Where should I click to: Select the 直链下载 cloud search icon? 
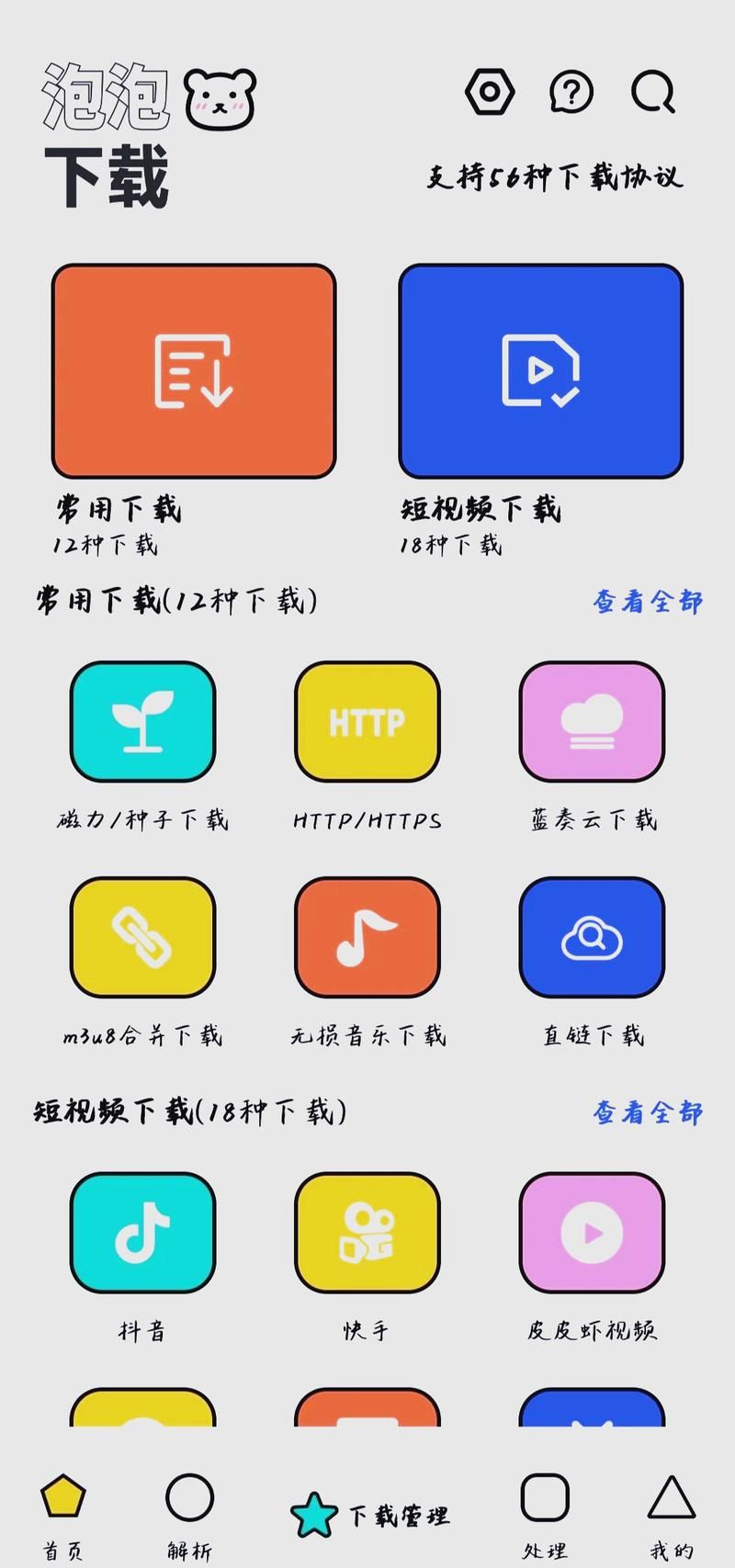(x=592, y=937)
